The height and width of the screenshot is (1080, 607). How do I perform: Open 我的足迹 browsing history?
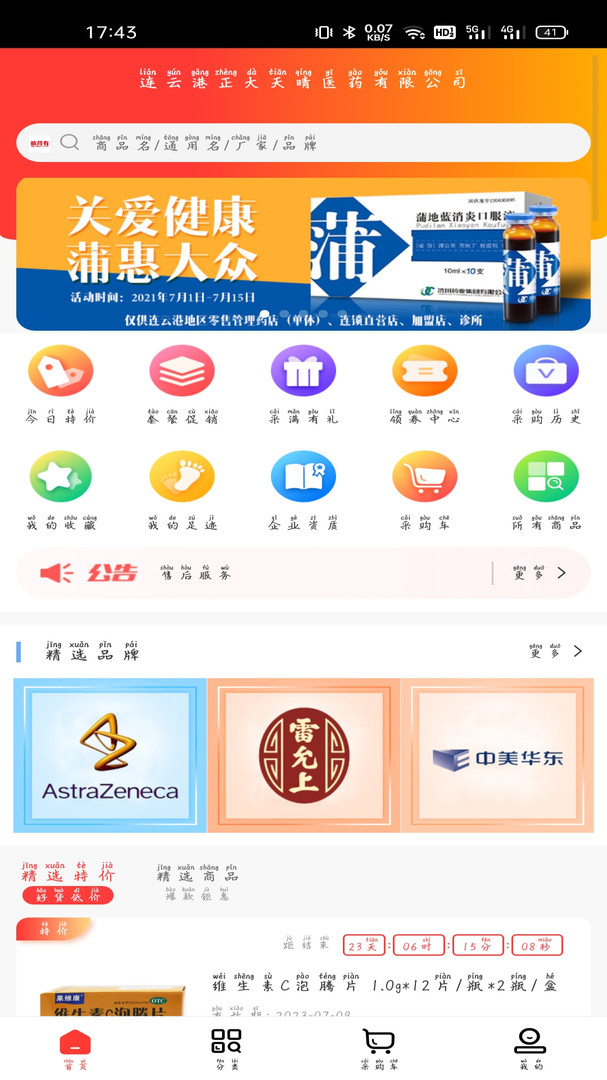click(x=182, y=490)
